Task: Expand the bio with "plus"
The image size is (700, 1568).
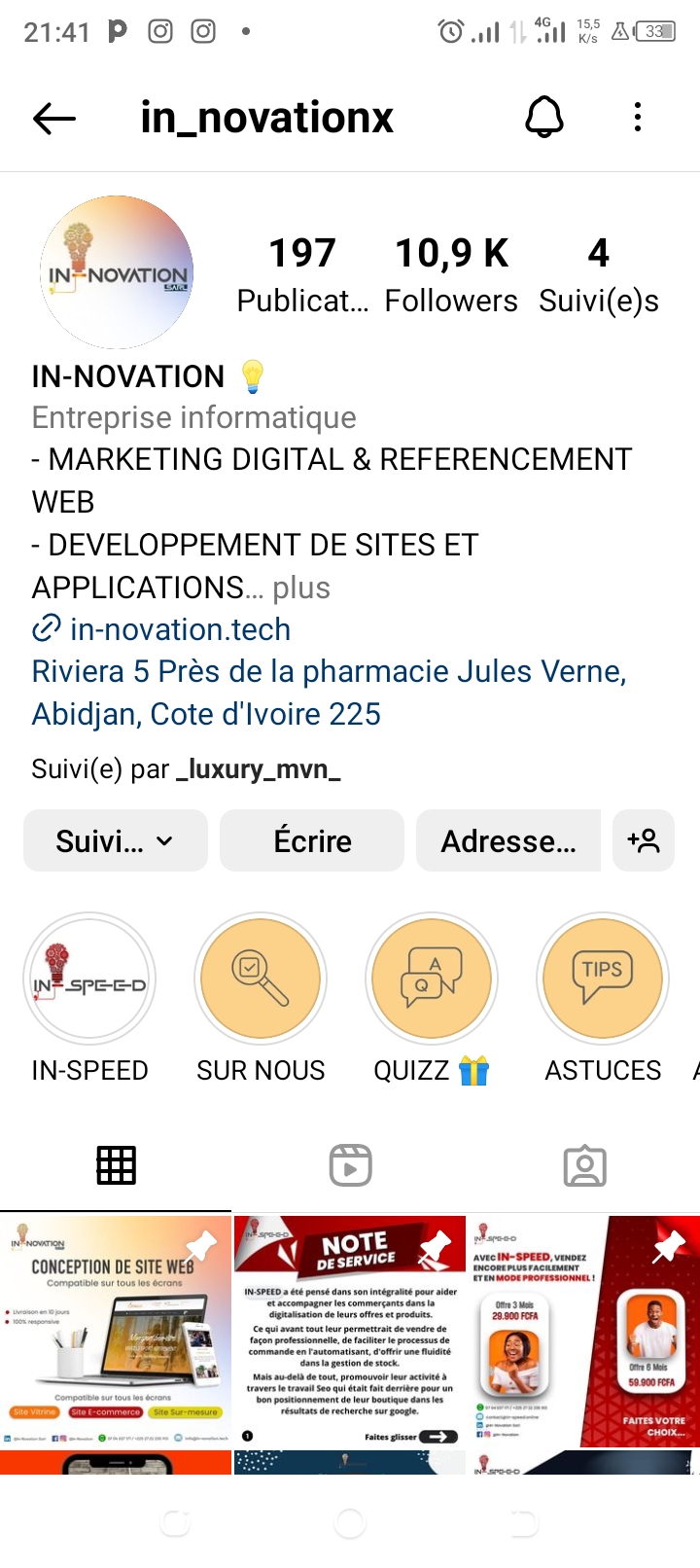Action: click(x=301, y=588)
